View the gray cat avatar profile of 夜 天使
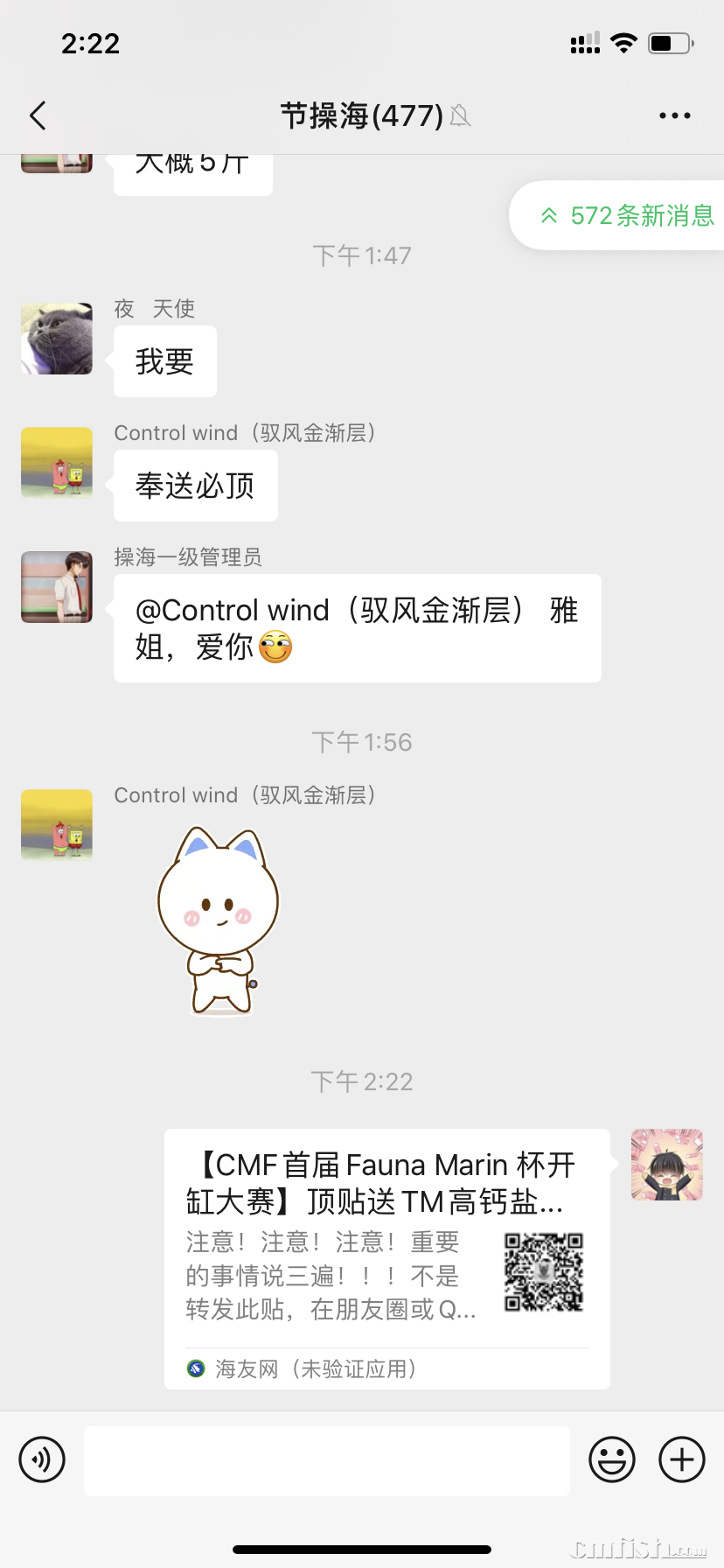 57,339
